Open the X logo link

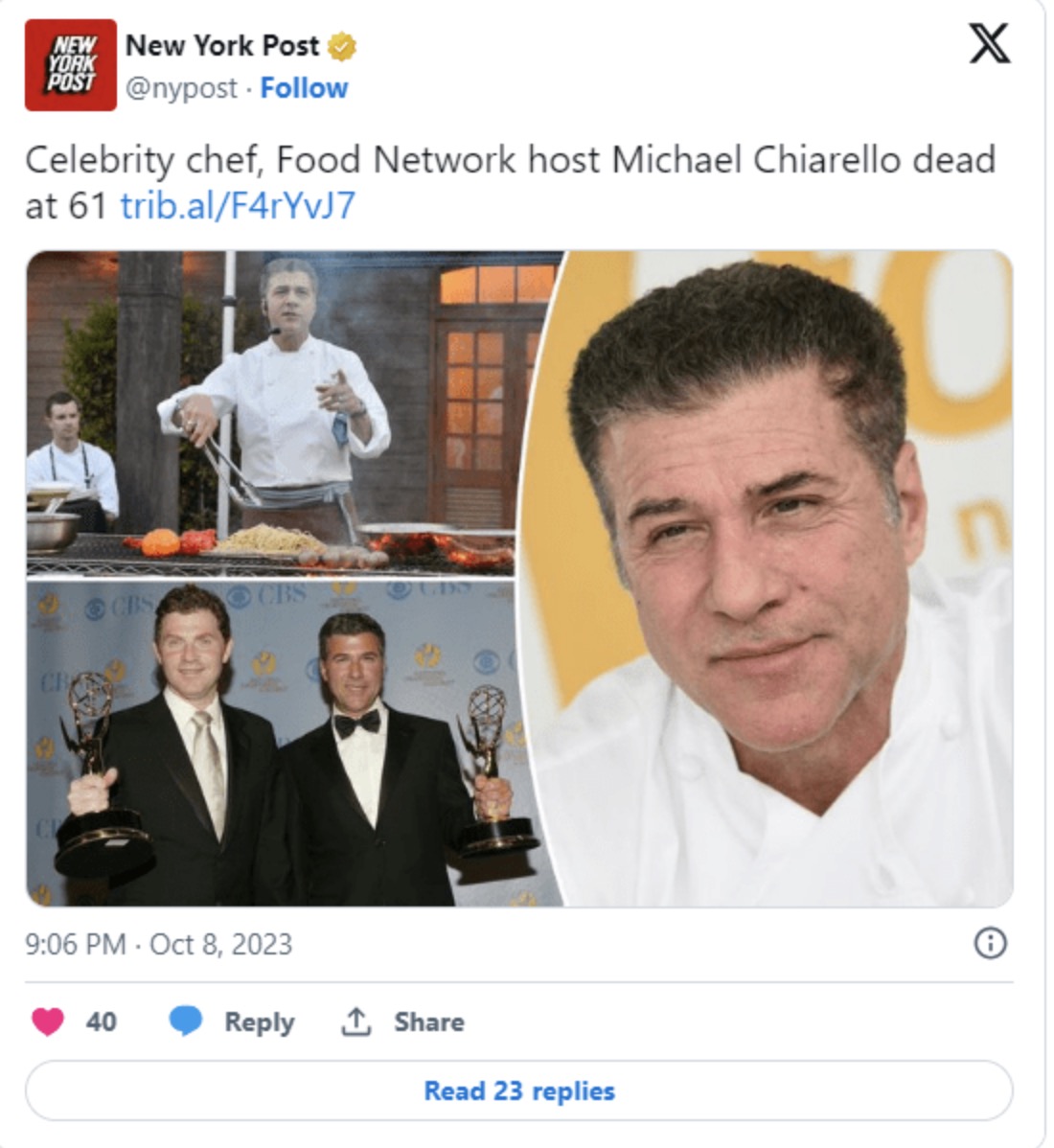989,44
